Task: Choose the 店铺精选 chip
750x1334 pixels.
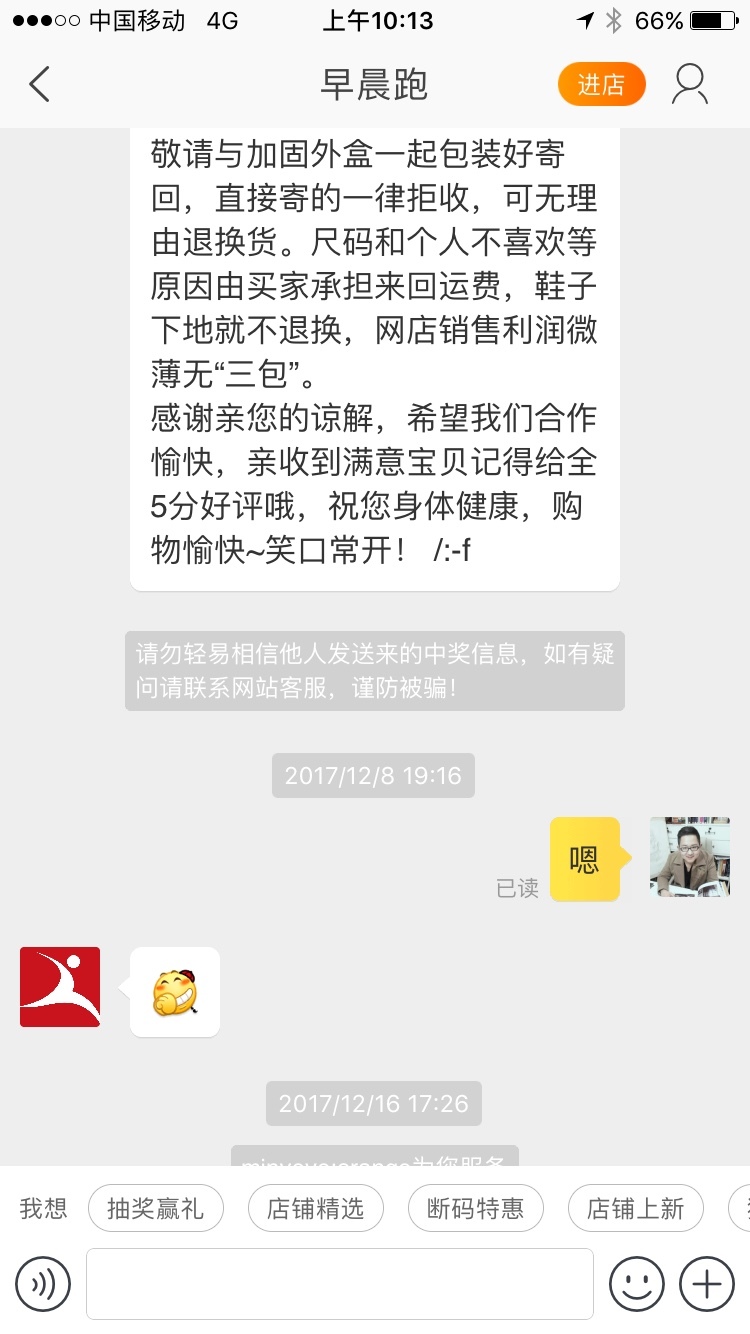Action: pyautogui.click(x=316, y=1208)
